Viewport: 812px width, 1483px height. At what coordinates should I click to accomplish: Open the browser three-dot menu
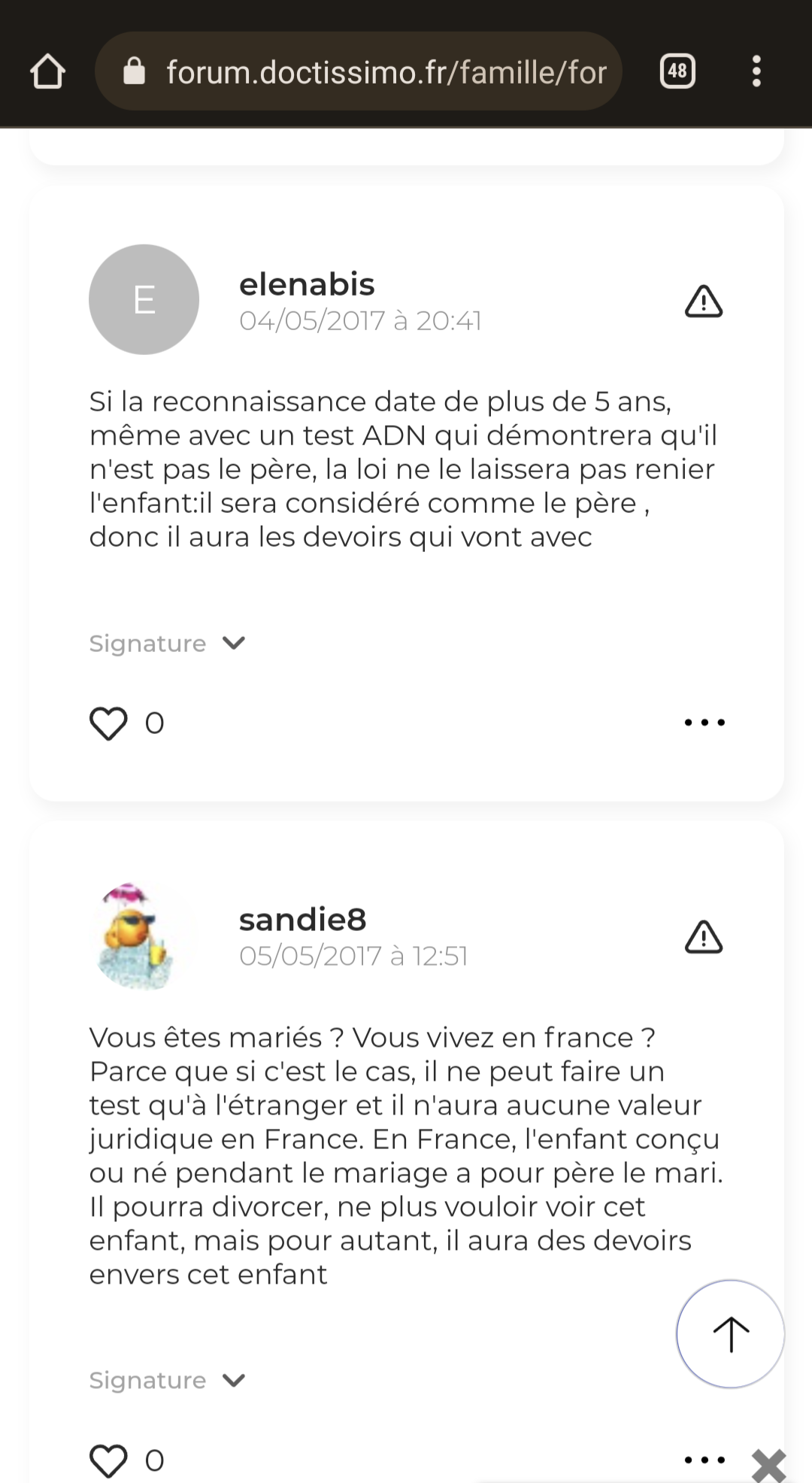point(756,71)
